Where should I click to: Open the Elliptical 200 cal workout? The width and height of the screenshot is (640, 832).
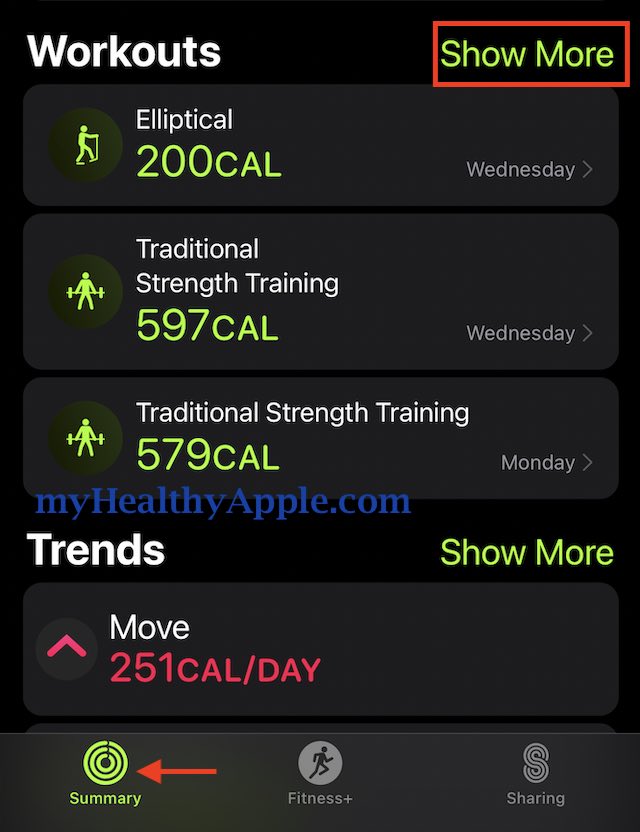pos(320,146)
